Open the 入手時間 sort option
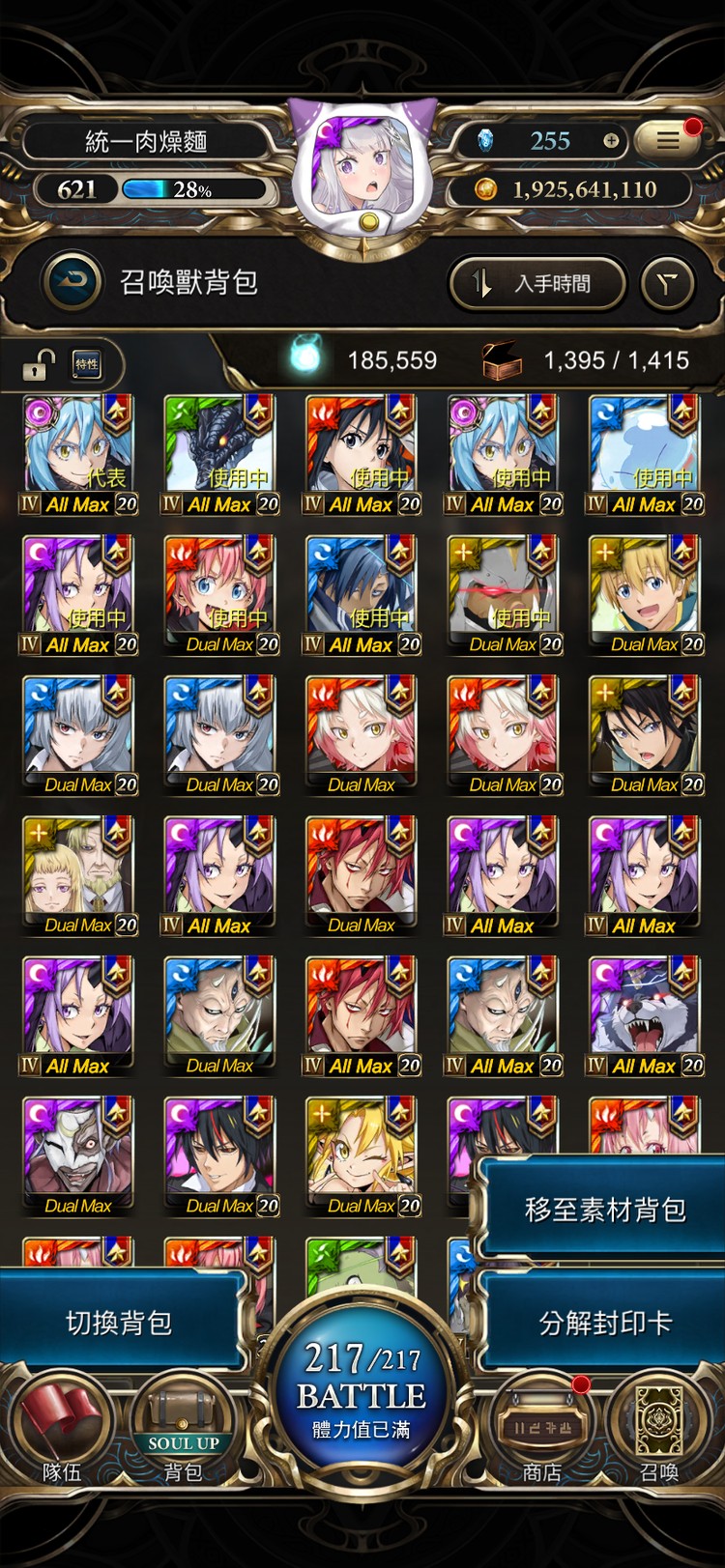725x1568 pixels. click(537, 283)
